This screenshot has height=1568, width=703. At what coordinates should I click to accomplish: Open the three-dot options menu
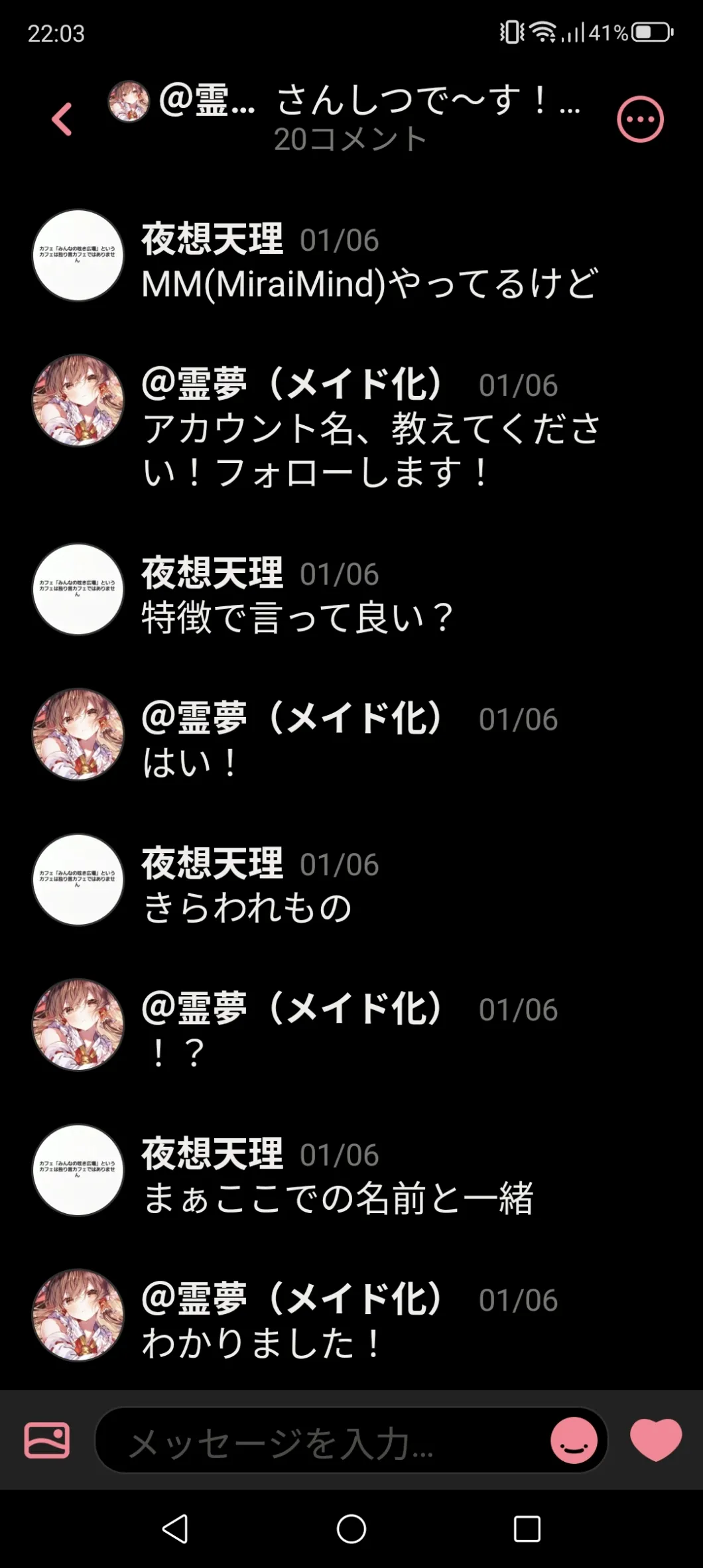640,119
